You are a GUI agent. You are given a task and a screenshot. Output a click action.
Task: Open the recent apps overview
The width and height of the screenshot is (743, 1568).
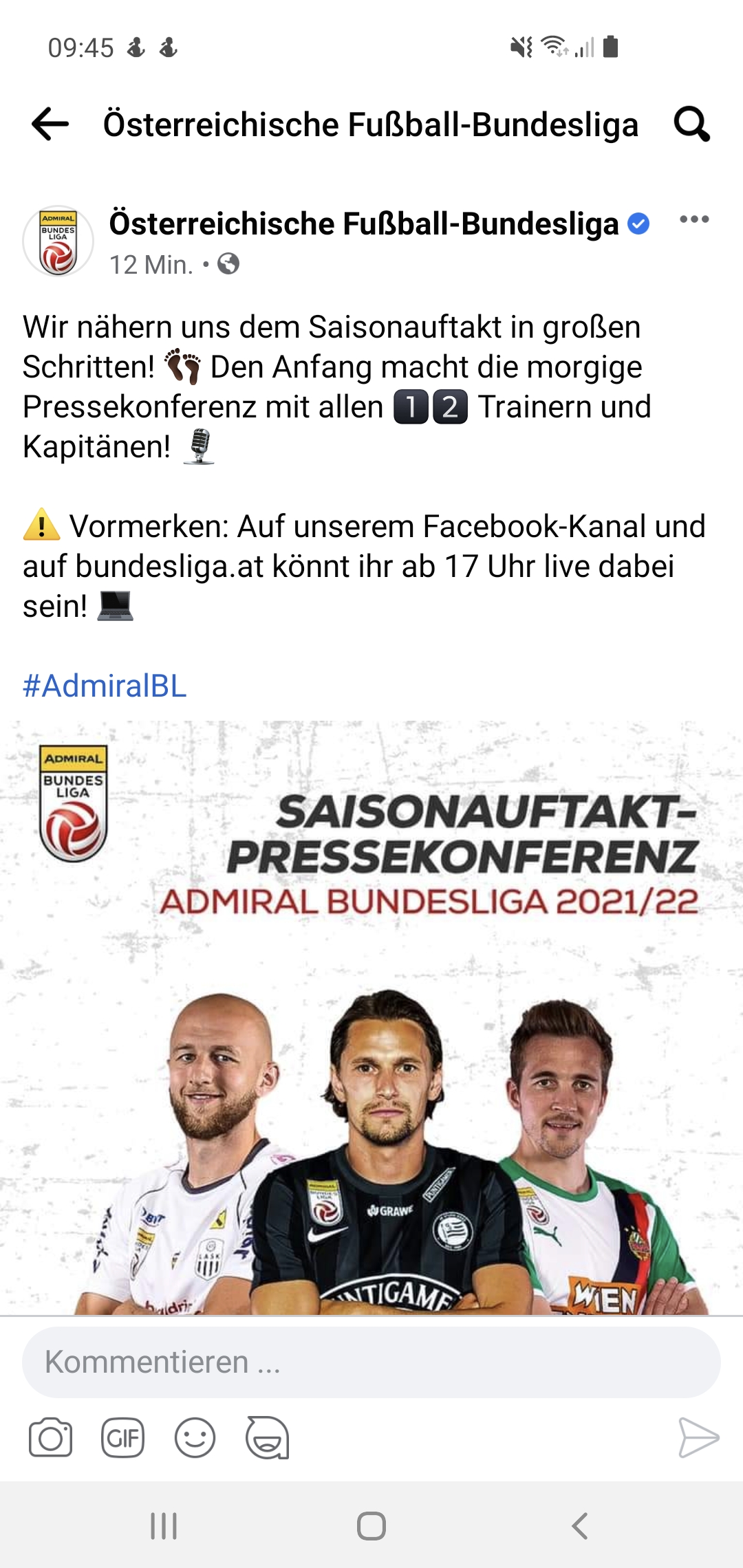pyautogui.click(x=164, y=1526)
